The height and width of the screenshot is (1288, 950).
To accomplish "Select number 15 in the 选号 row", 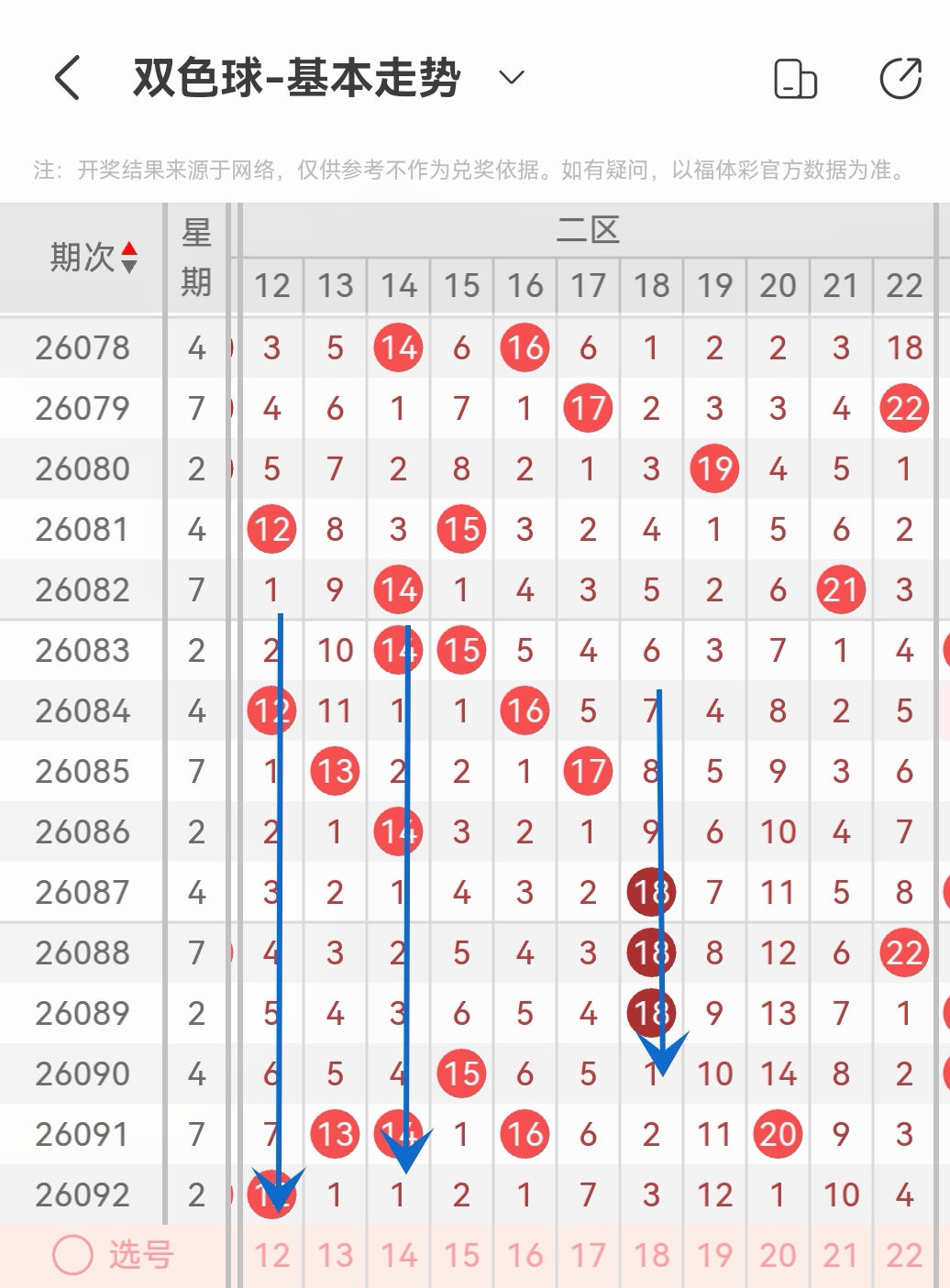I will coord(462,1255).
